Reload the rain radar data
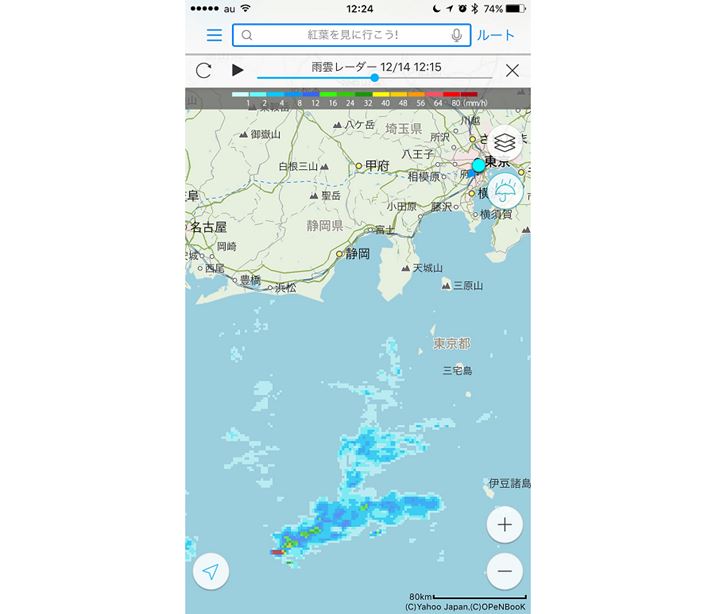This screenshot has height=614, width=715. click(x=204, y=70)
